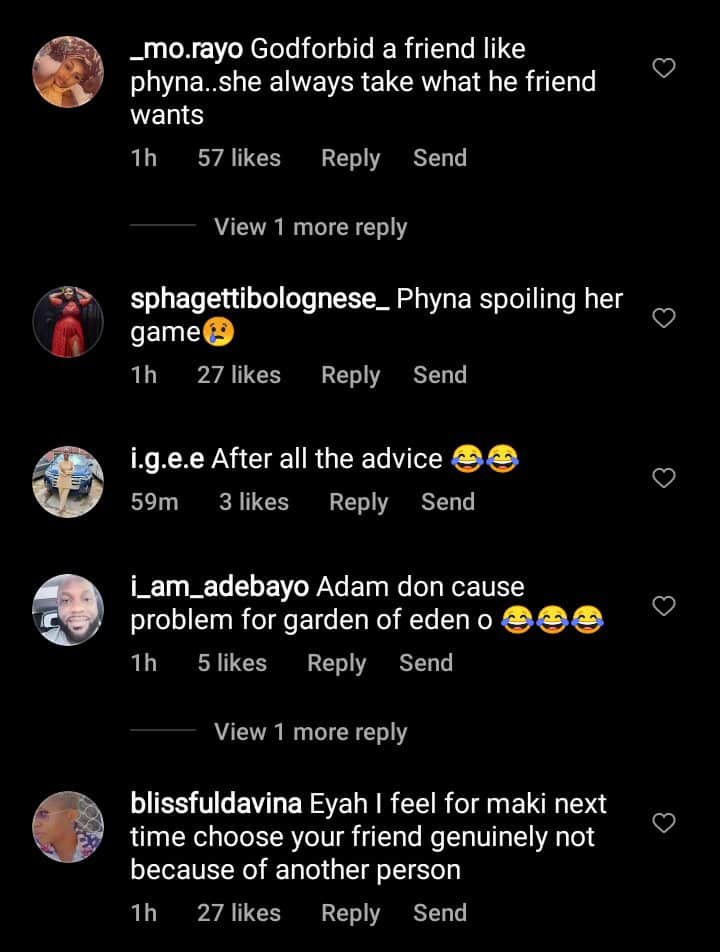This screenshot has width=720, height=952.
Task: Reply to blissfuldavina's comment
Action: tap(350, 913)
